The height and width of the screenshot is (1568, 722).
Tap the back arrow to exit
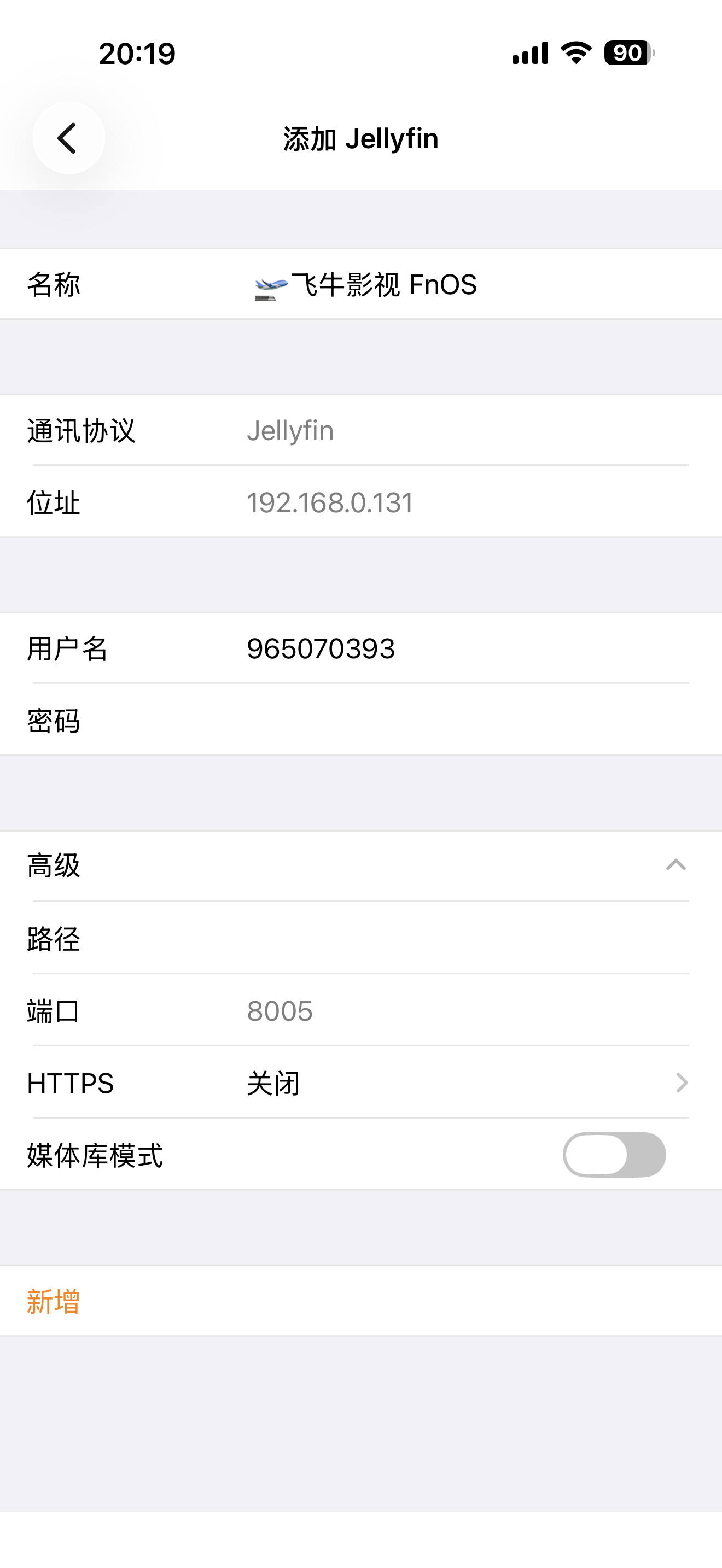(x=69, y=138)
